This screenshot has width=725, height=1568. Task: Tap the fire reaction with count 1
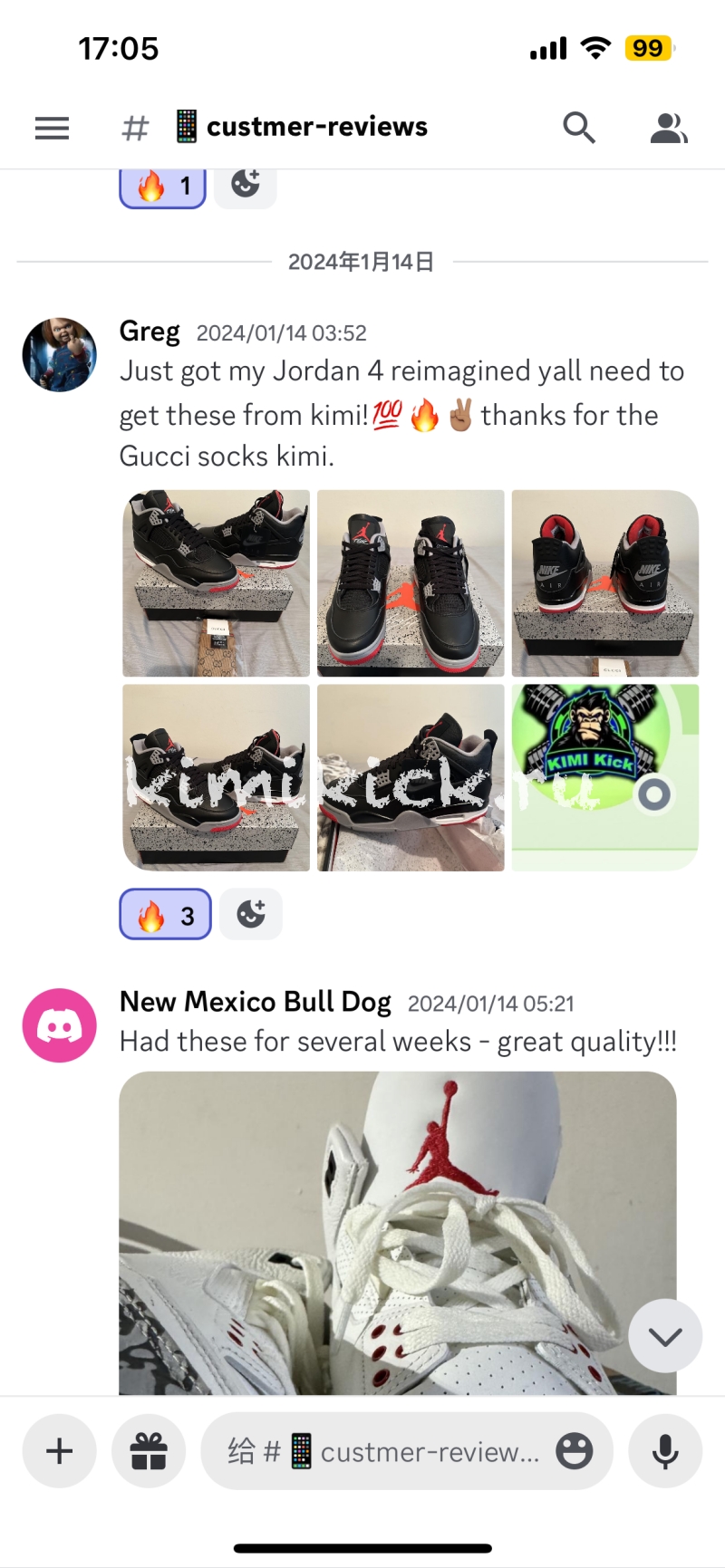(163, 187)
